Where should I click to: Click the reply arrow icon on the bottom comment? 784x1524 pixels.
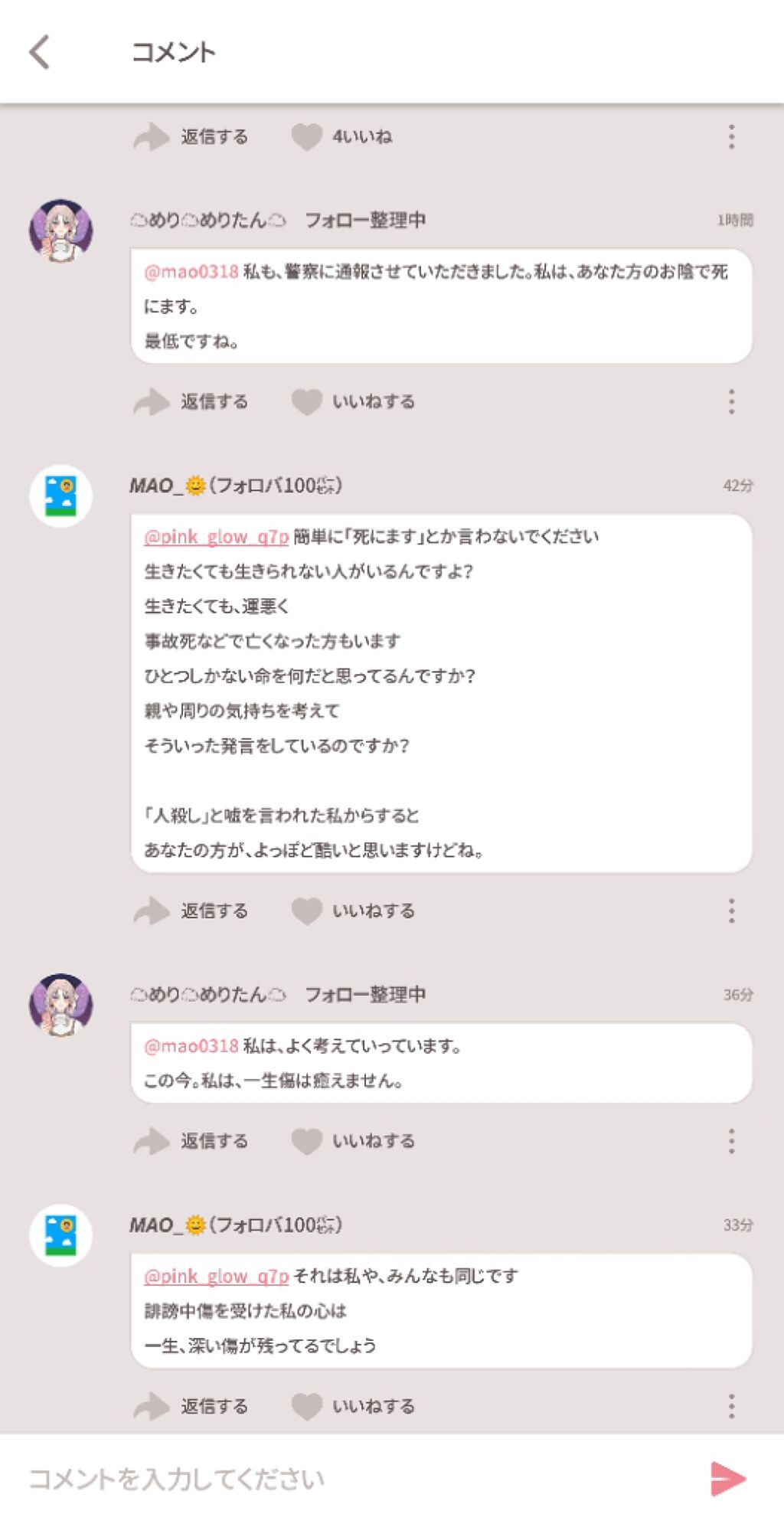coord(152,1407)
